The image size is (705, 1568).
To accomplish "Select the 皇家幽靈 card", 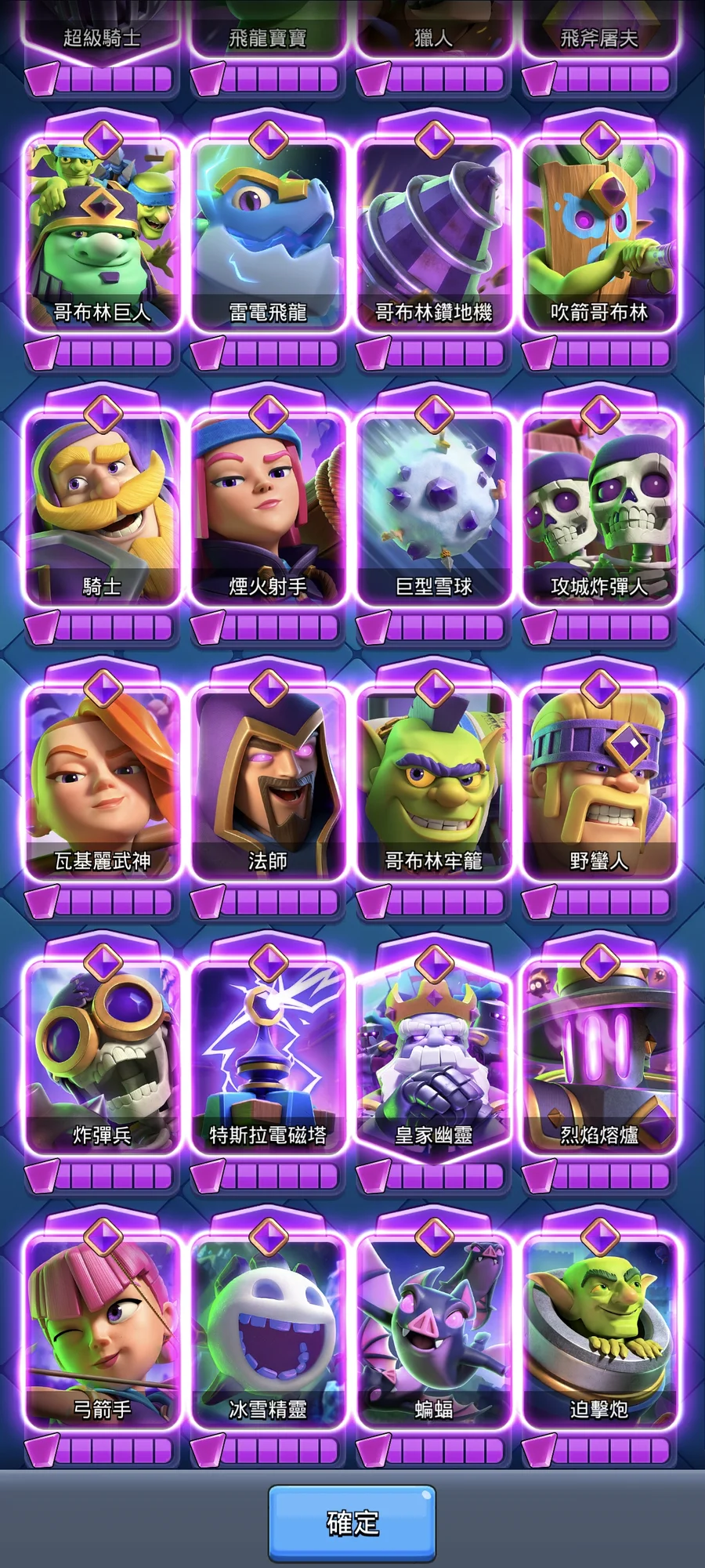I will (434, 1058).
